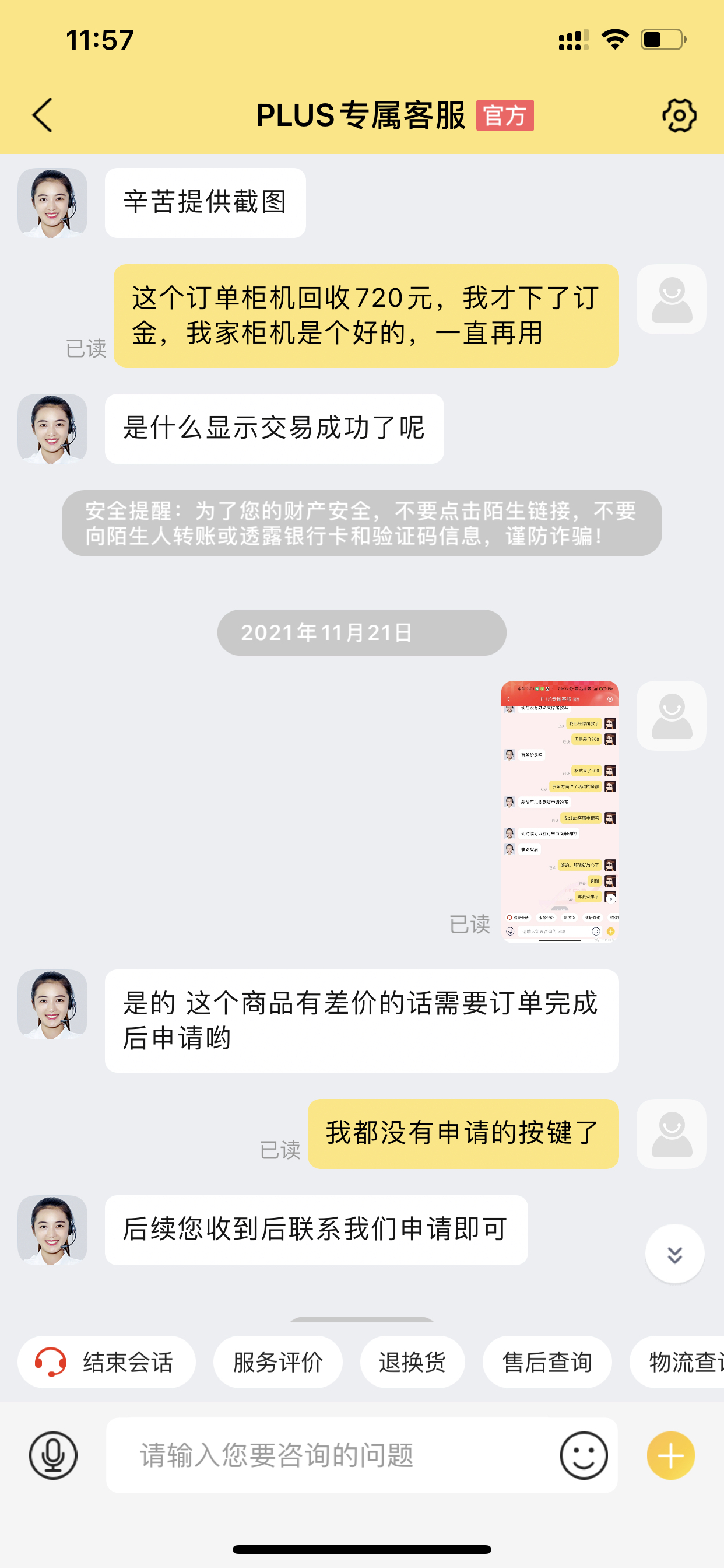Select the 退换货 quick option
Image resolution: width=724 pixels, height=1568 pixels.
point(412,1361)
